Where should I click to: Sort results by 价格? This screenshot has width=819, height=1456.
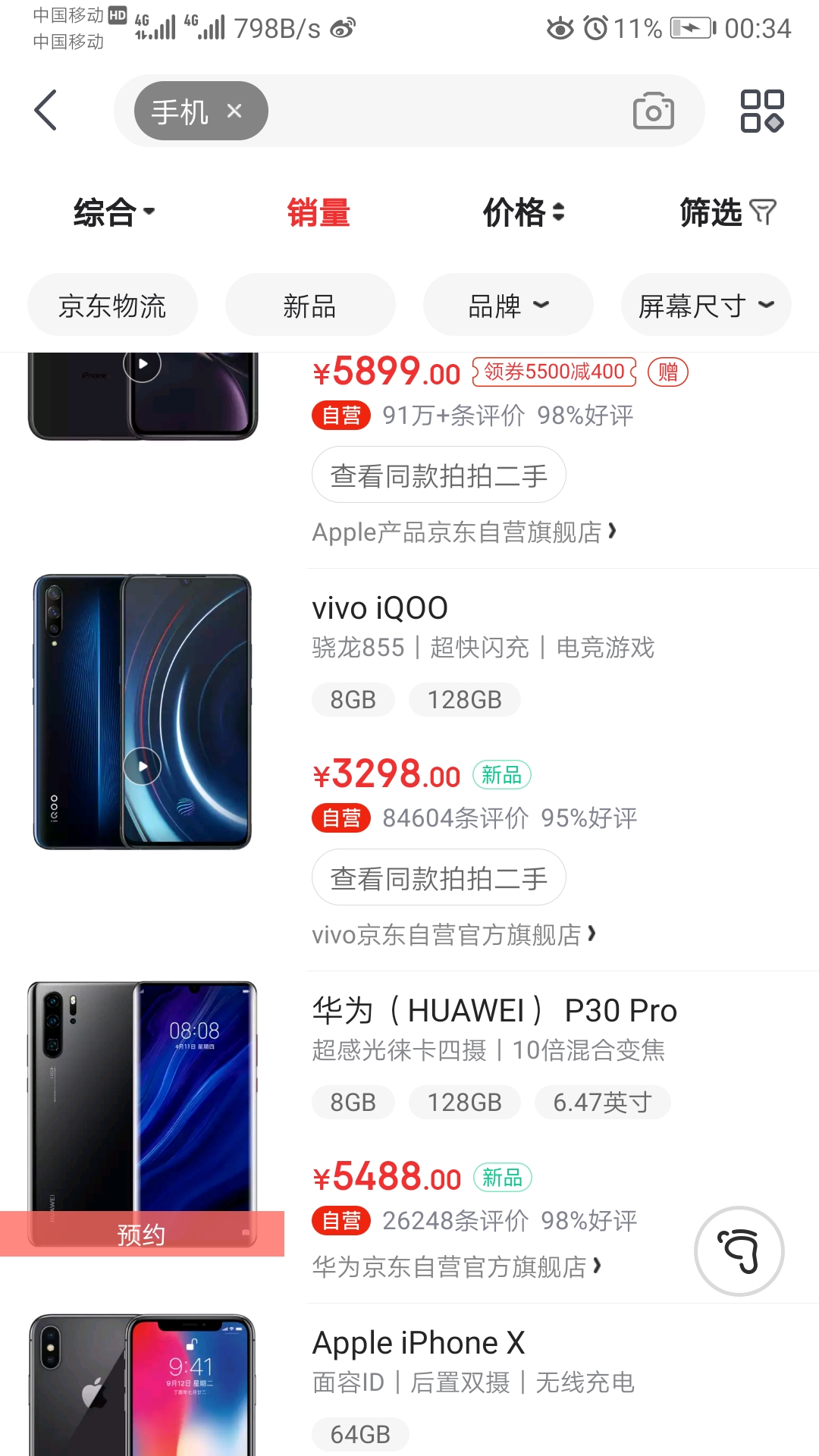click(523, 212)
